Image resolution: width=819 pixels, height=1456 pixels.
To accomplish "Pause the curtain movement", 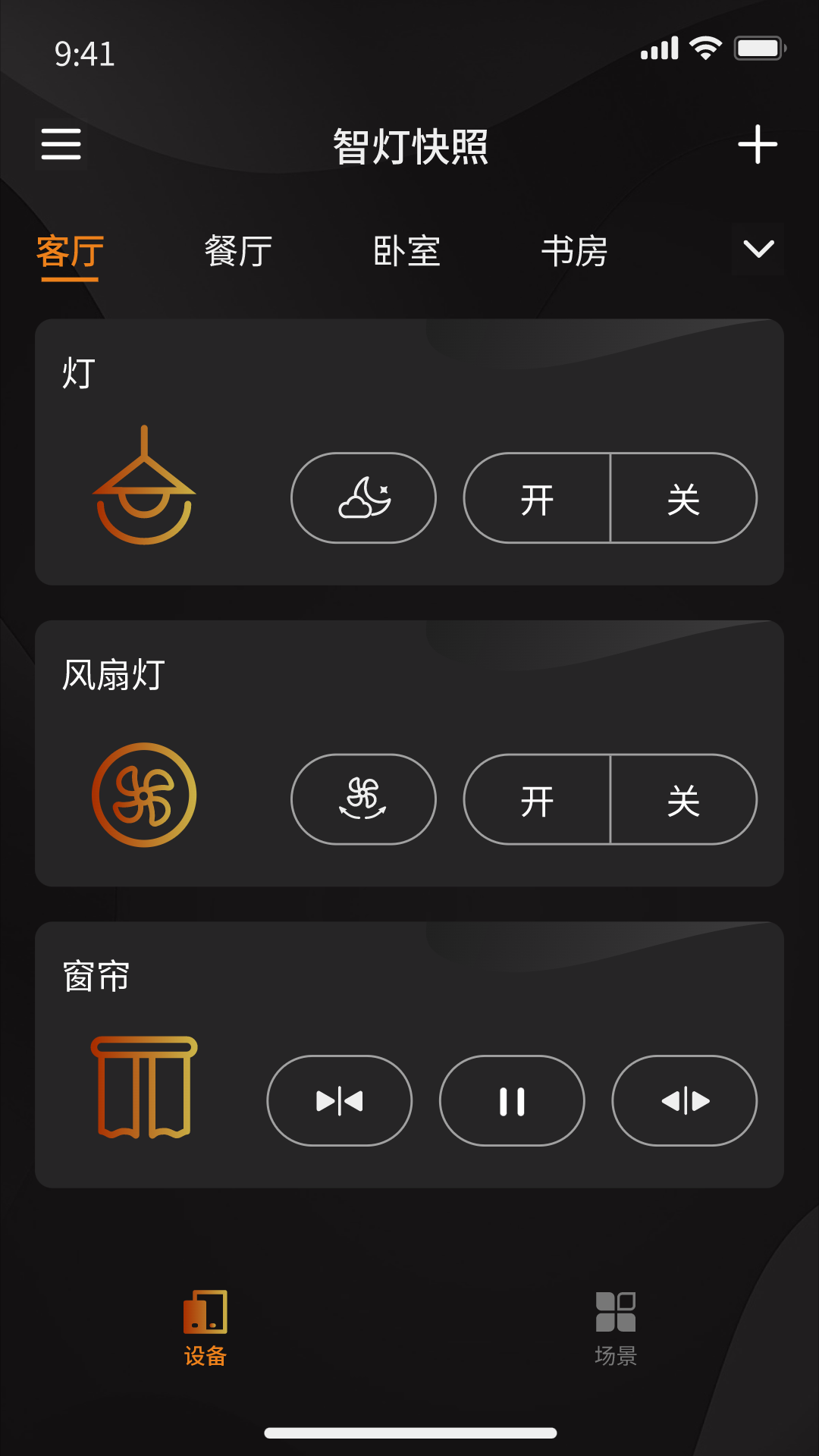I will pyautogui.click(x=512, y=1101).
